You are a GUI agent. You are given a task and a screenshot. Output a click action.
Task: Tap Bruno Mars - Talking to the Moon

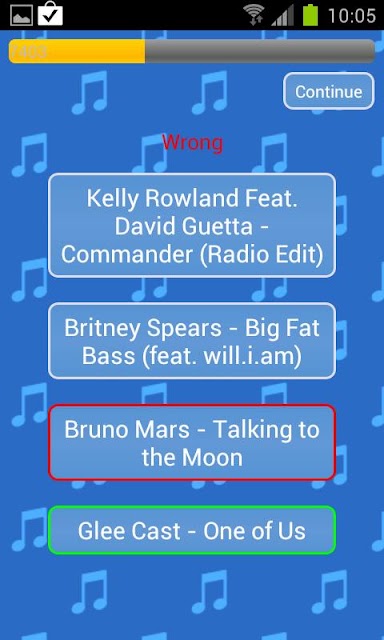click(192, 442)
